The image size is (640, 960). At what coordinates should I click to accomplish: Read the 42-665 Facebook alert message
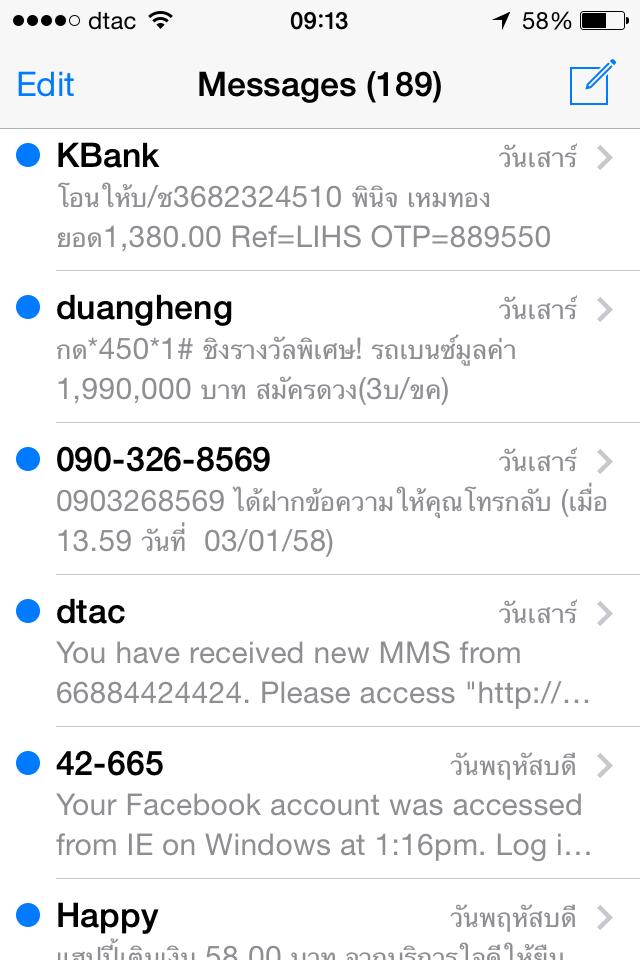tap(320, 803)
